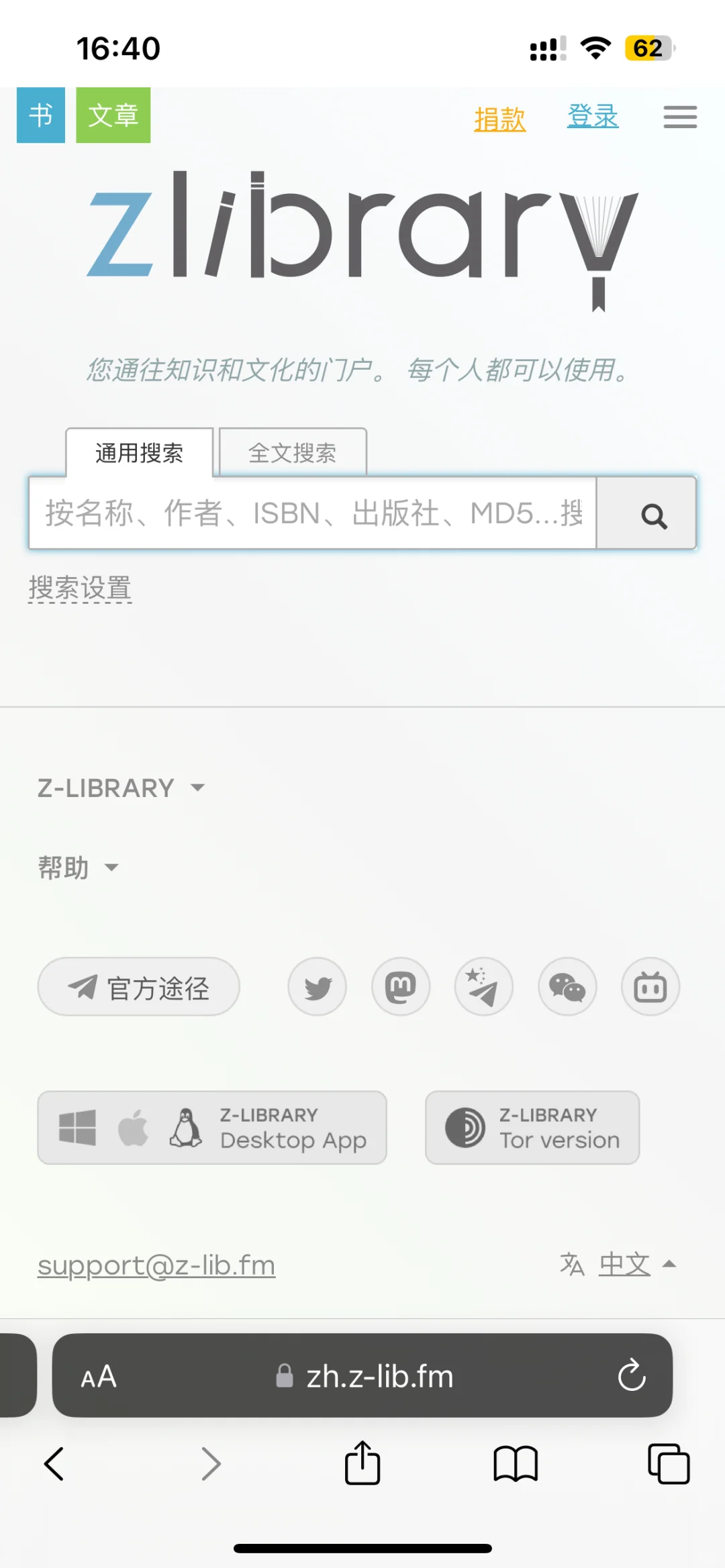Open the Twitter bird icon
The height and width of the screenshot is (1568, 725).
coord(318,987)
